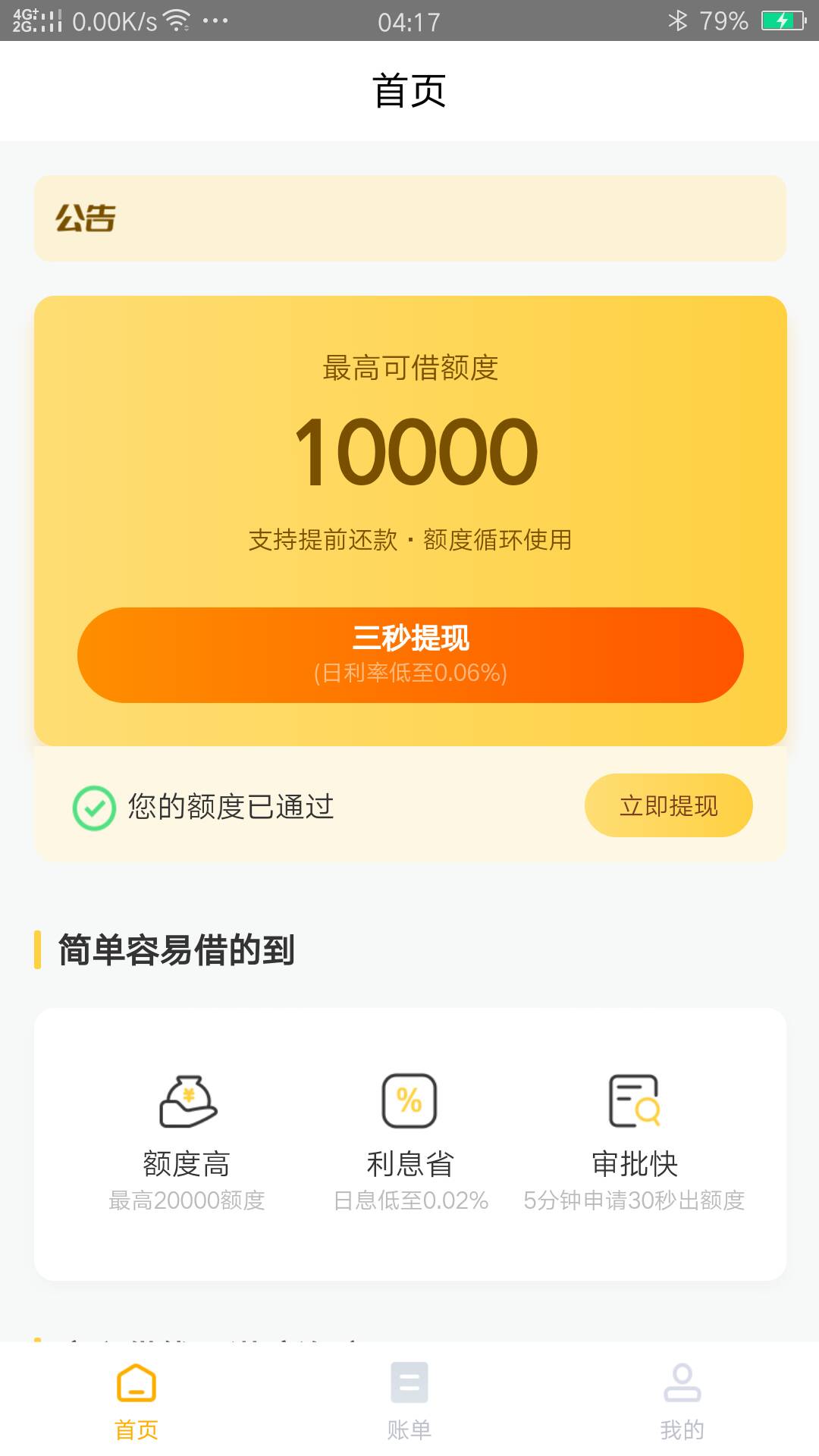This screenshot has width=819, height=1456.
Task: Tap the orange 三秒提现 button
Action: (410, 654)
